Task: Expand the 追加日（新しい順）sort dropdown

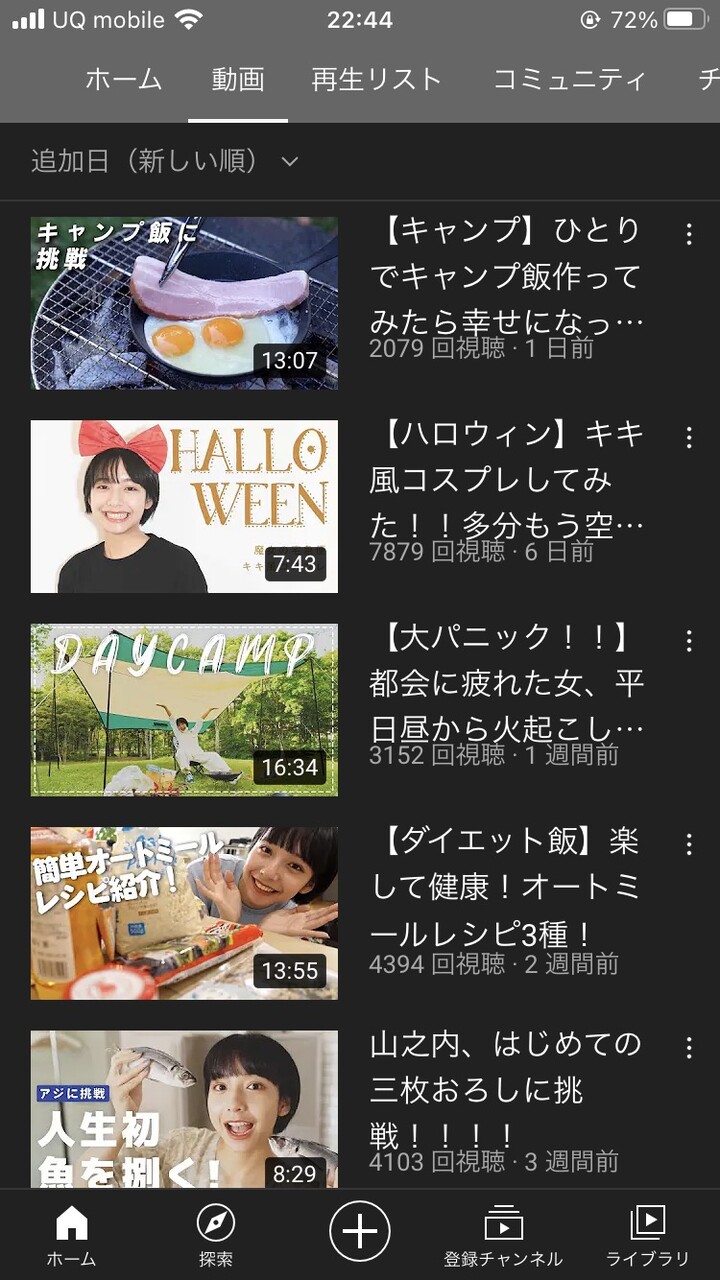Action: point(165,161)
